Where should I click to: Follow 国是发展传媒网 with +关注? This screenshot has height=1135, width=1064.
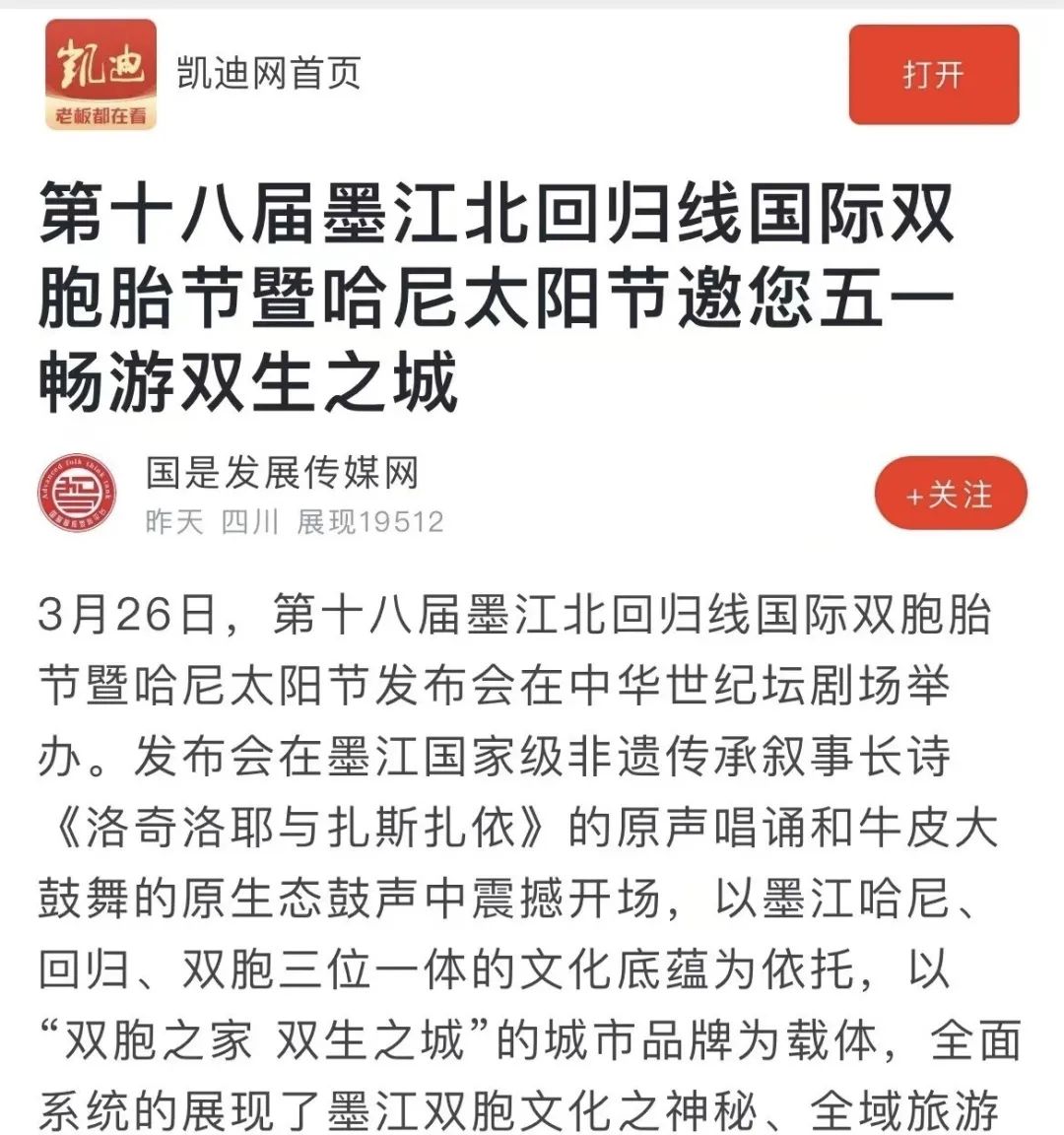[950, 495]
